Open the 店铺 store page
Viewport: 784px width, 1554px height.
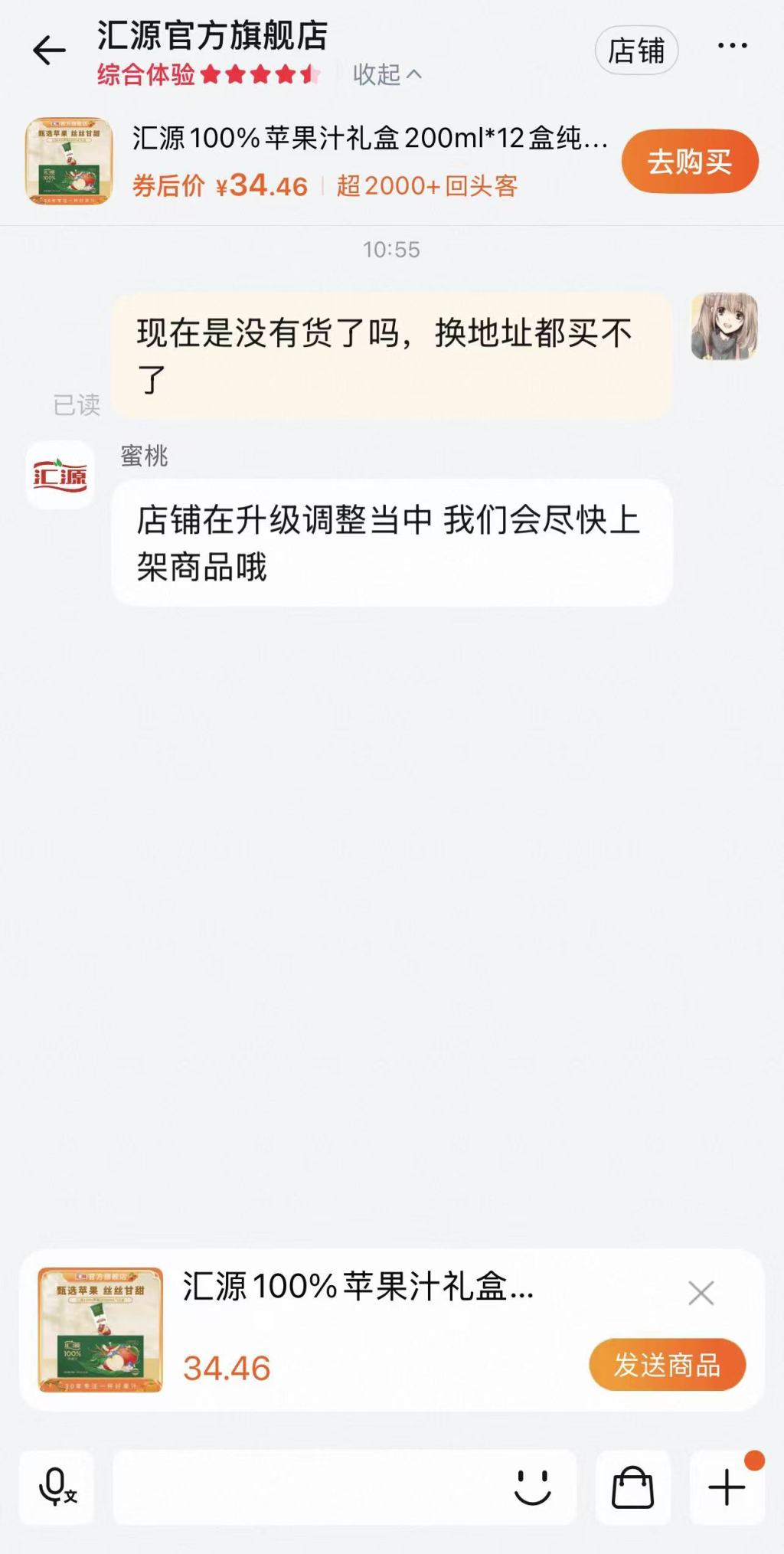[636, 51]
